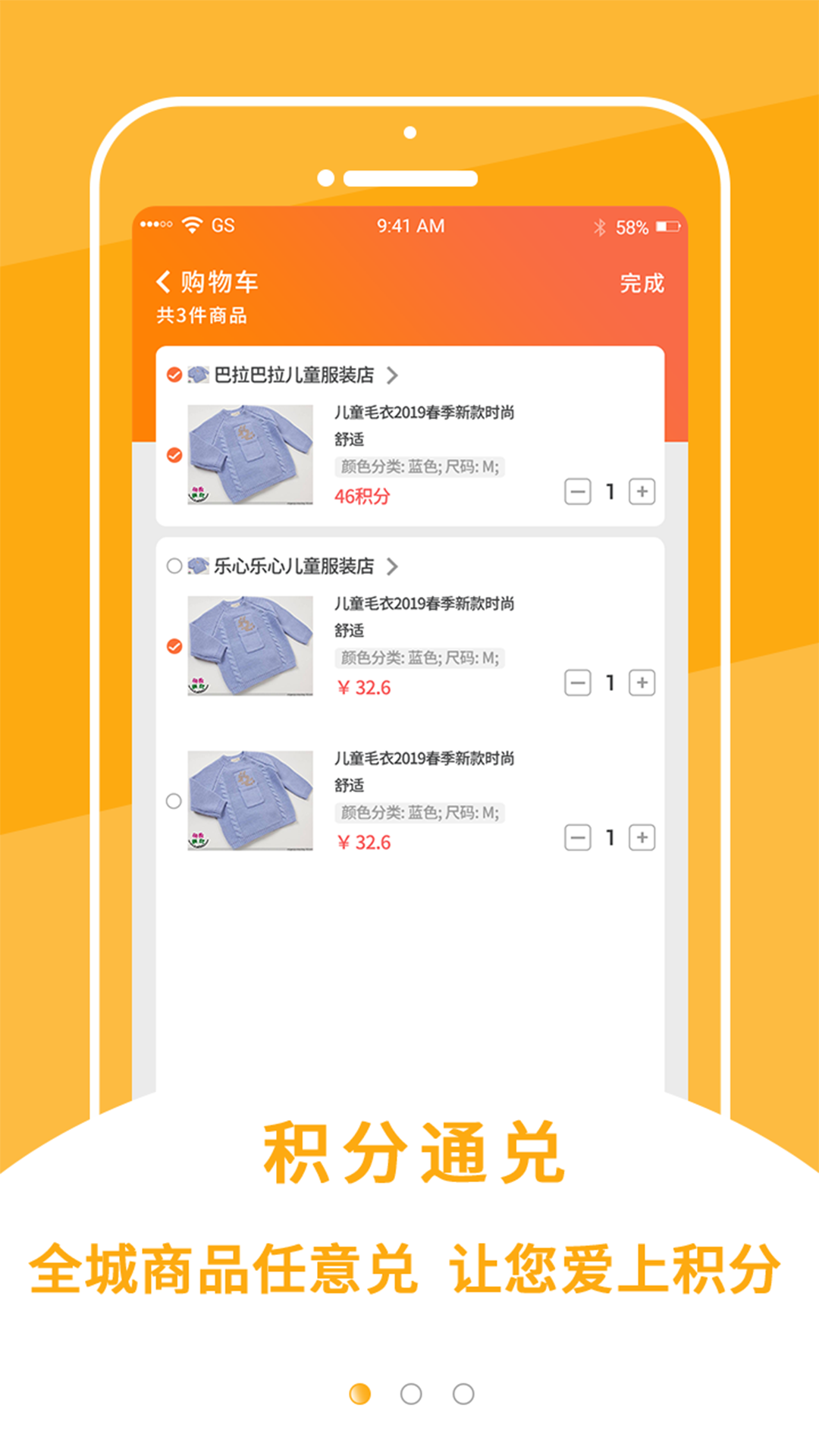Click the Wi-Fi icon in status bar

point(193,224)
